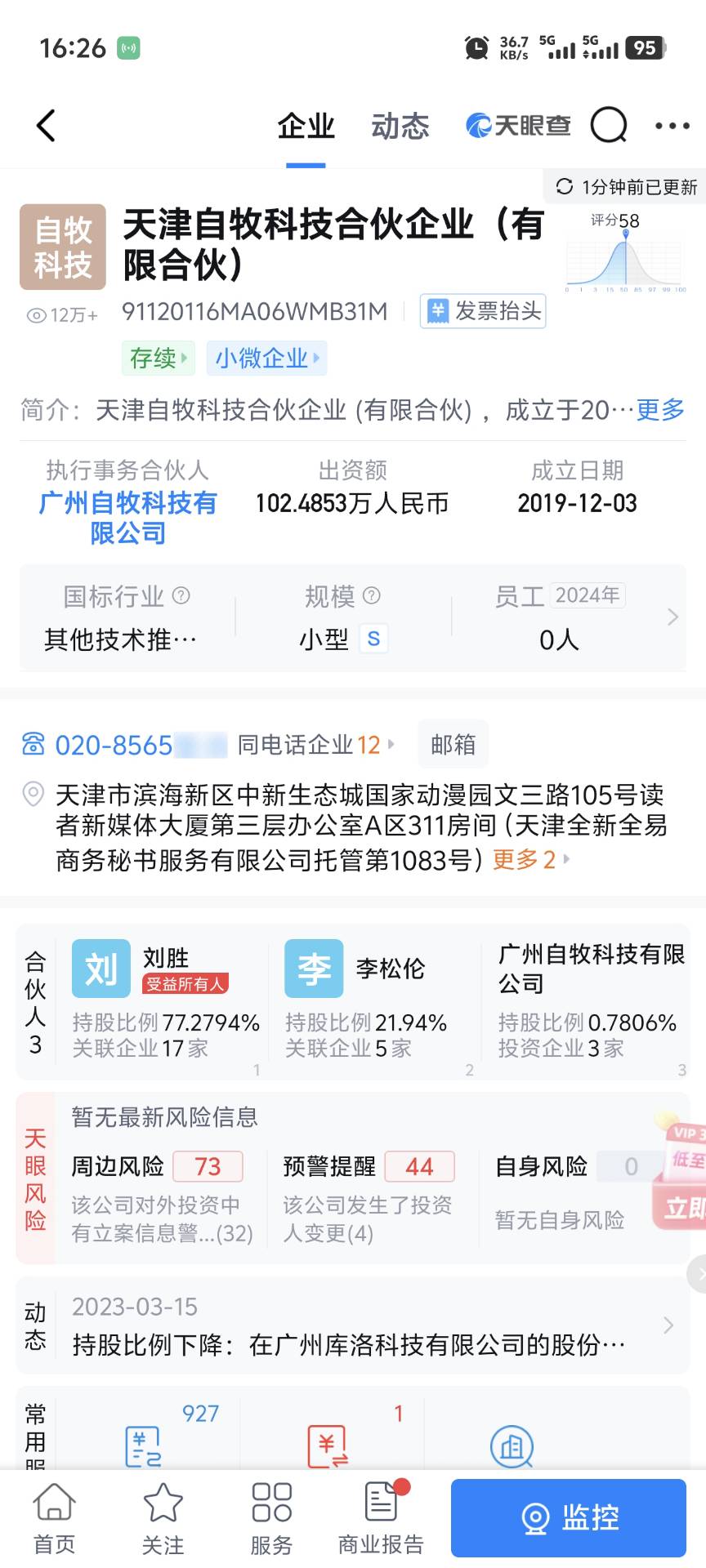
Task: Open the three-dot overflow menu
Action: tap(672, 126)
